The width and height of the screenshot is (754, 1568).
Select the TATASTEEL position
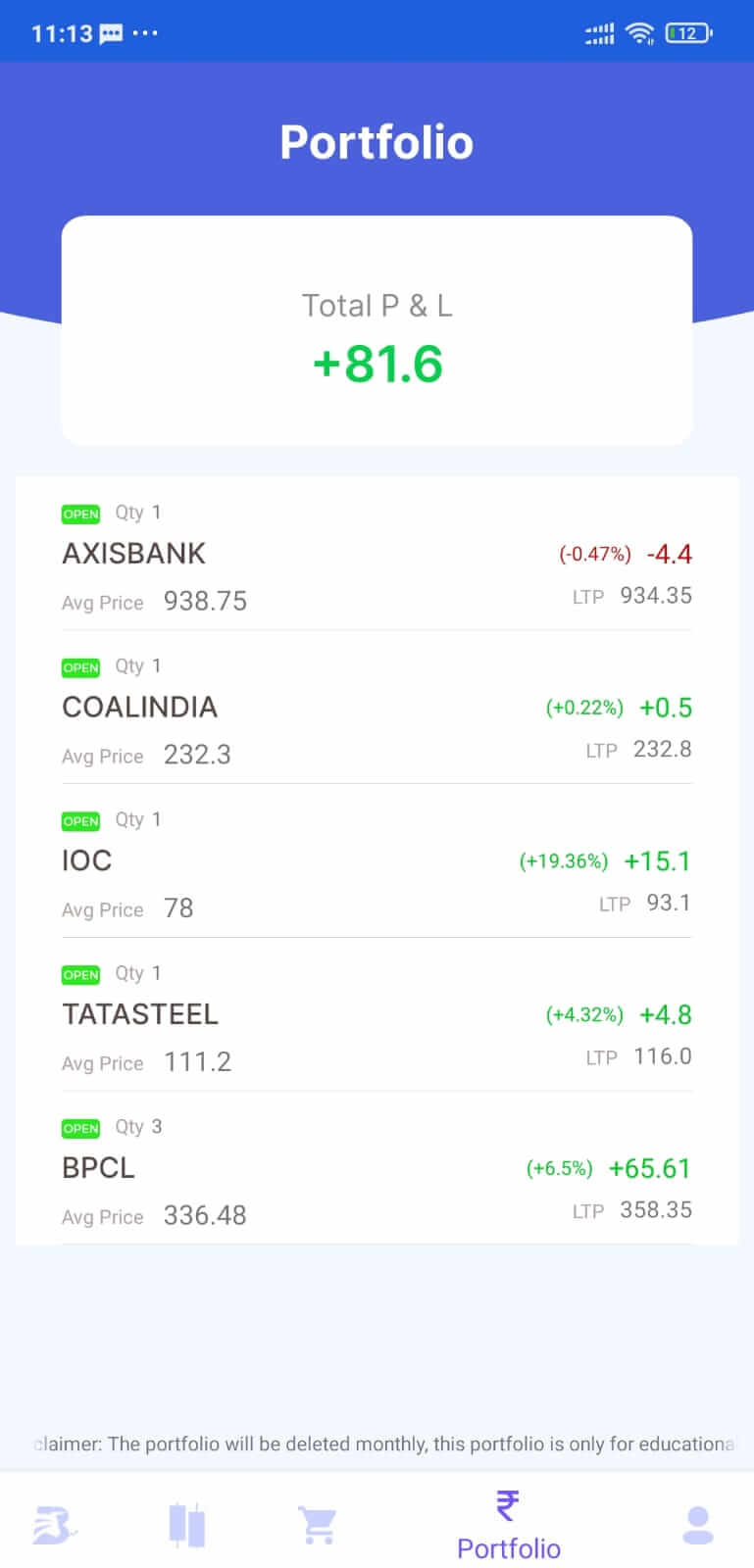point(377,1015)
